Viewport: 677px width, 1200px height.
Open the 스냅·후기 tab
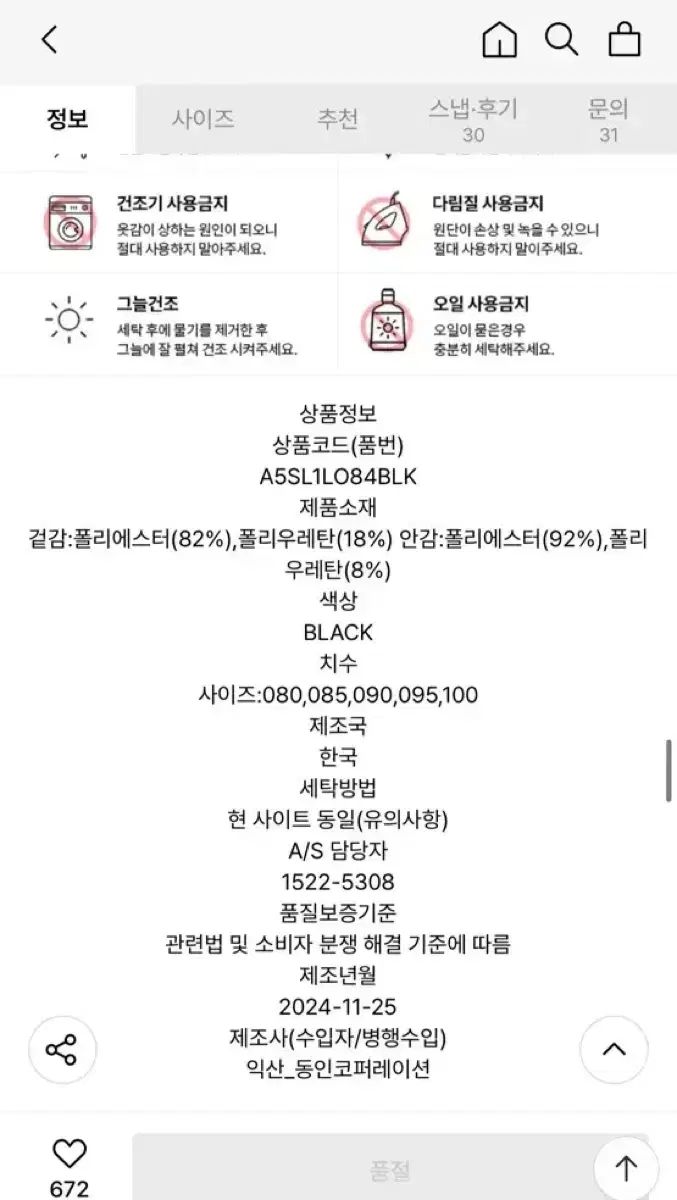(x=473, y=119)
